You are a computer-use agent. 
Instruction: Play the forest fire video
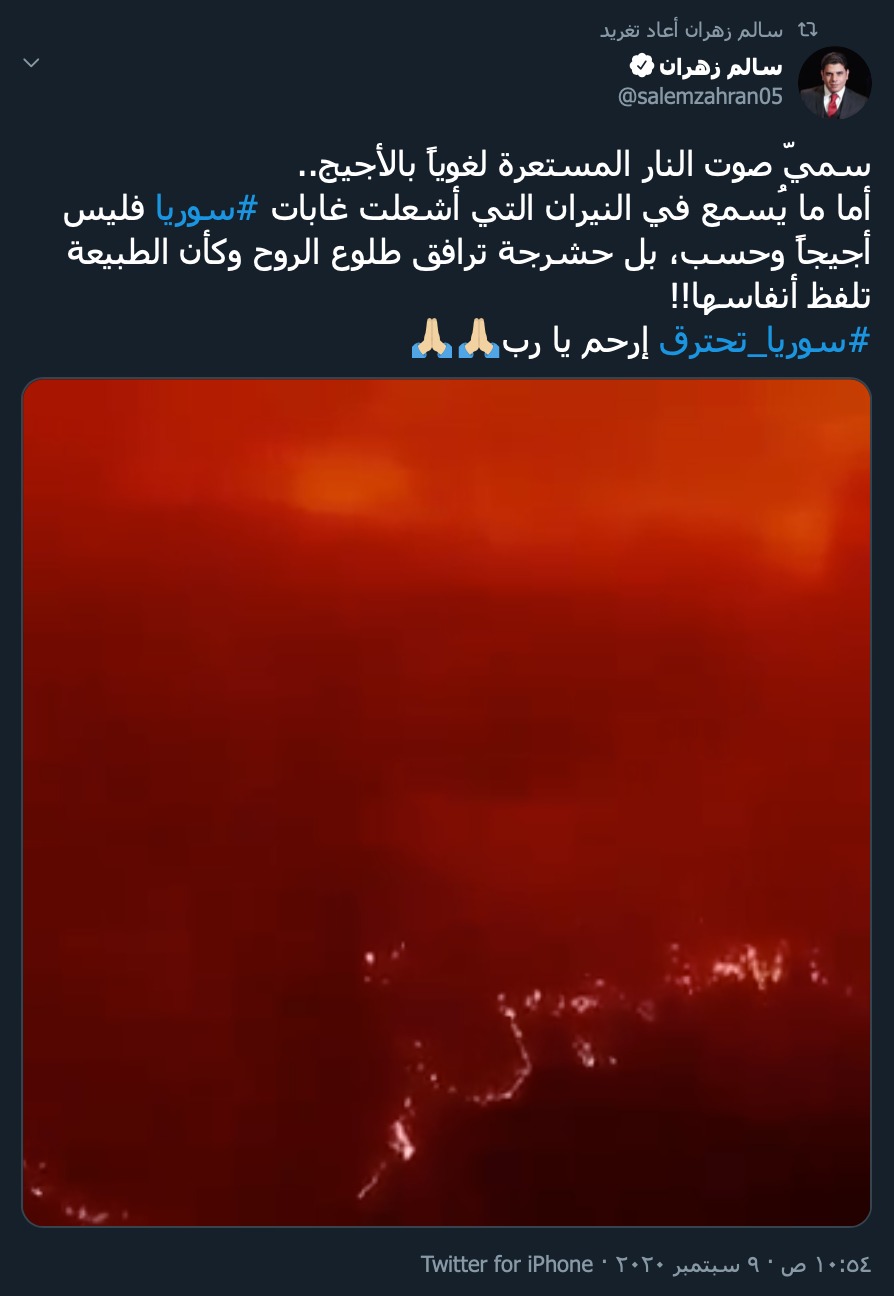click(x=446, y=802)
